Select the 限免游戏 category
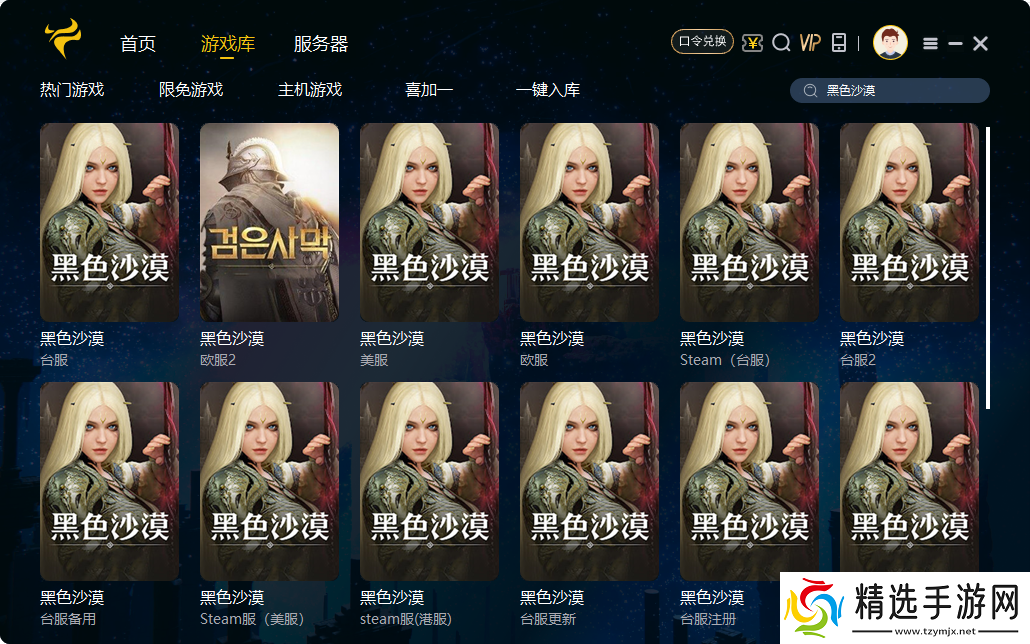Image resolution: width=1030 pixels, height=644 pixels. tap(191, 90)
